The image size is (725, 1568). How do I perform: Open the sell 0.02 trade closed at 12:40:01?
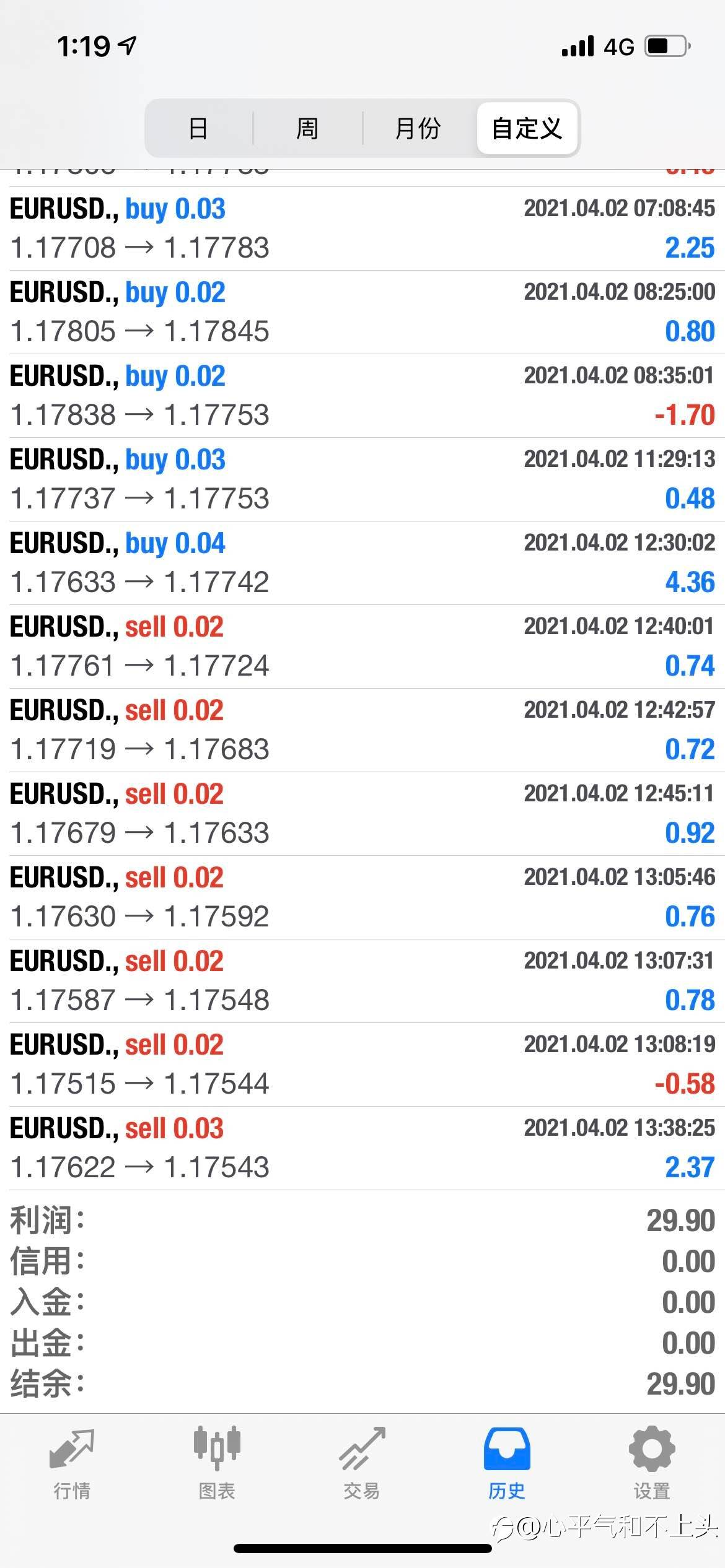tap(362, 647)
